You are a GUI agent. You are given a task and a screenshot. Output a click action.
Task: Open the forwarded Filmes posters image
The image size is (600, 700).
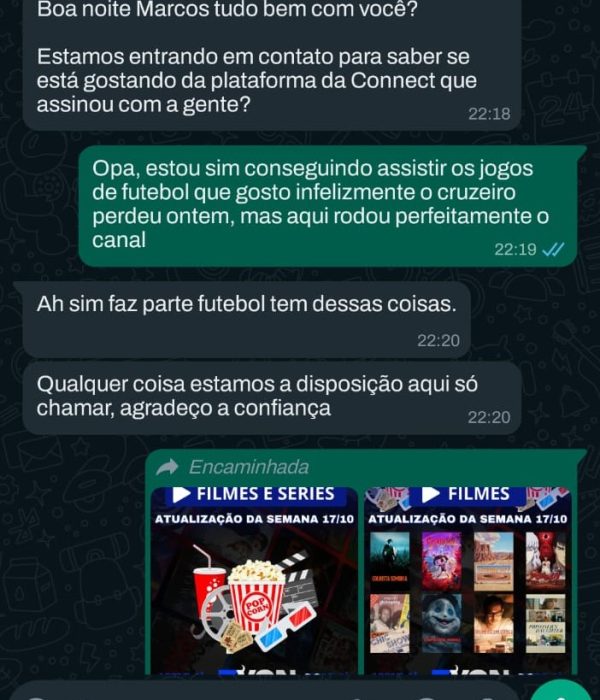pos(467,580)
